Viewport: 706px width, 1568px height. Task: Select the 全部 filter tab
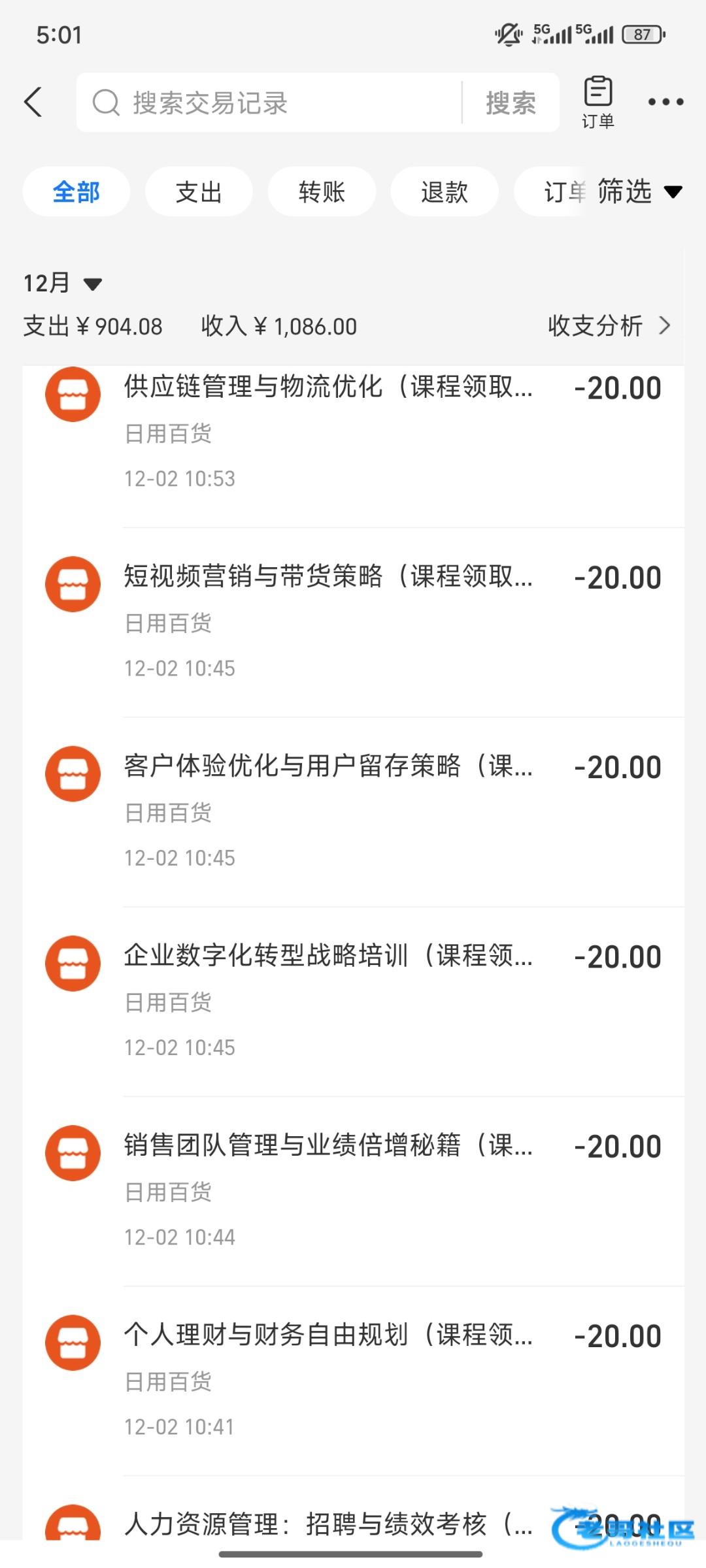click(76, 192)
